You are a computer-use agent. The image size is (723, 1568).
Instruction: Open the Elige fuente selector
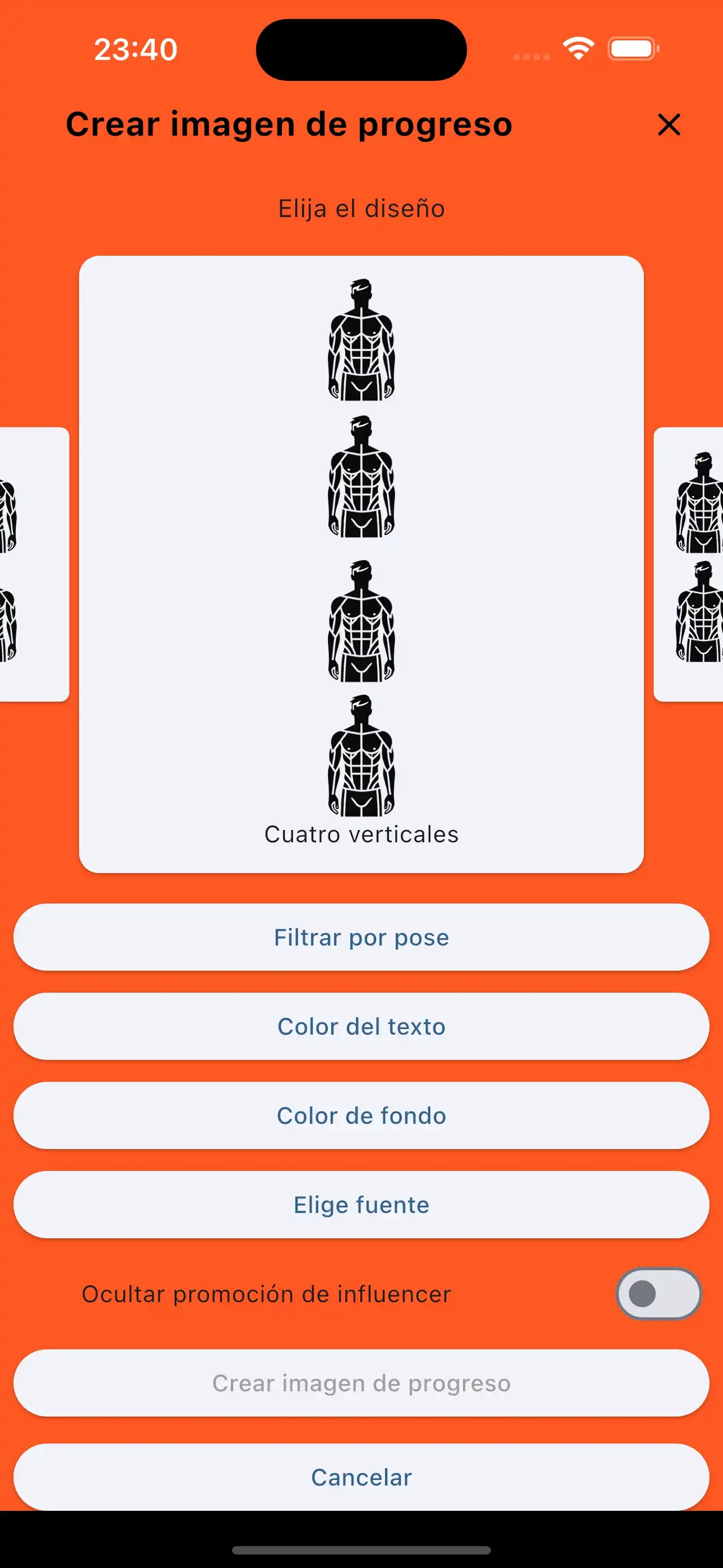361,1205
